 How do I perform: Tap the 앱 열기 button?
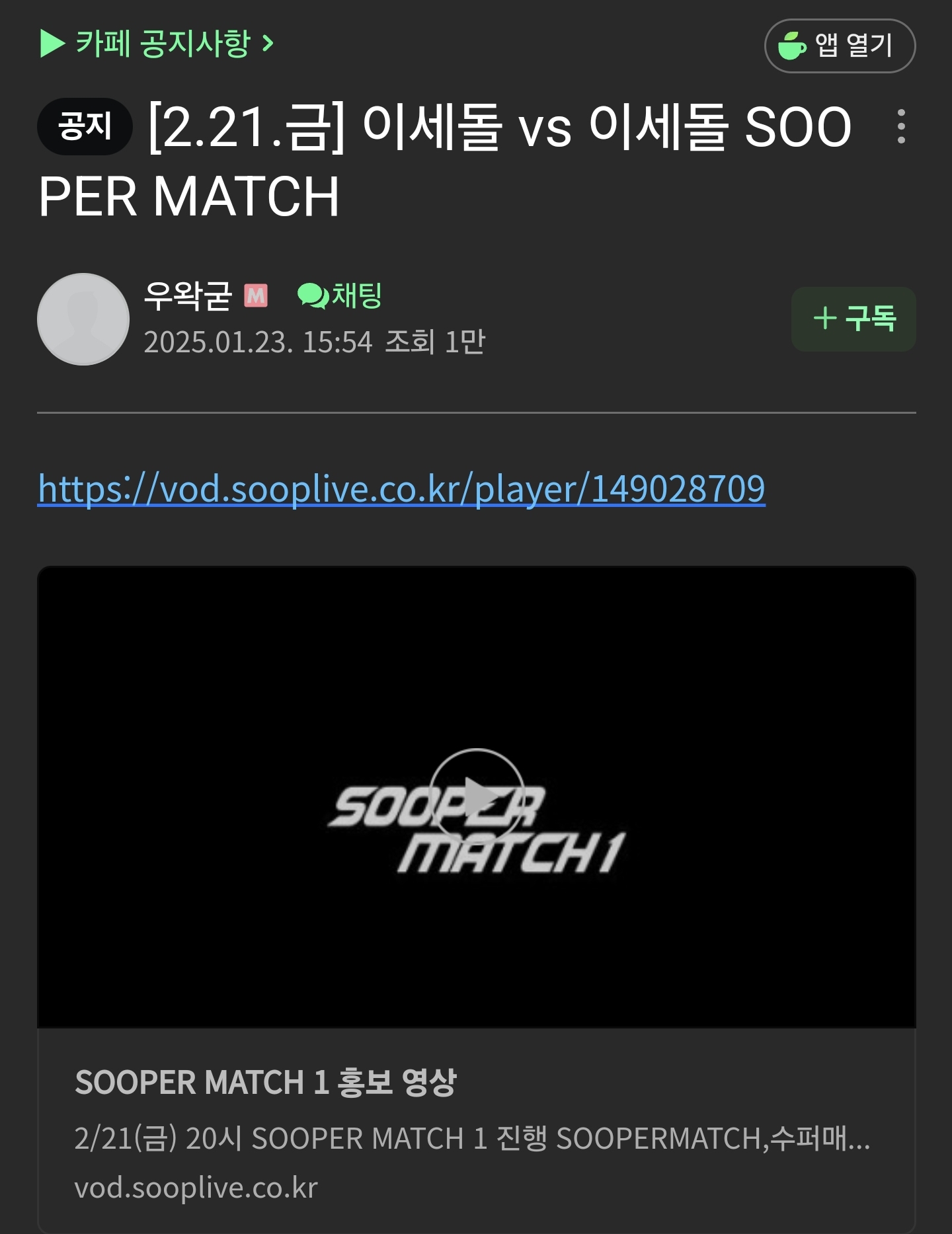click(840, 46)
